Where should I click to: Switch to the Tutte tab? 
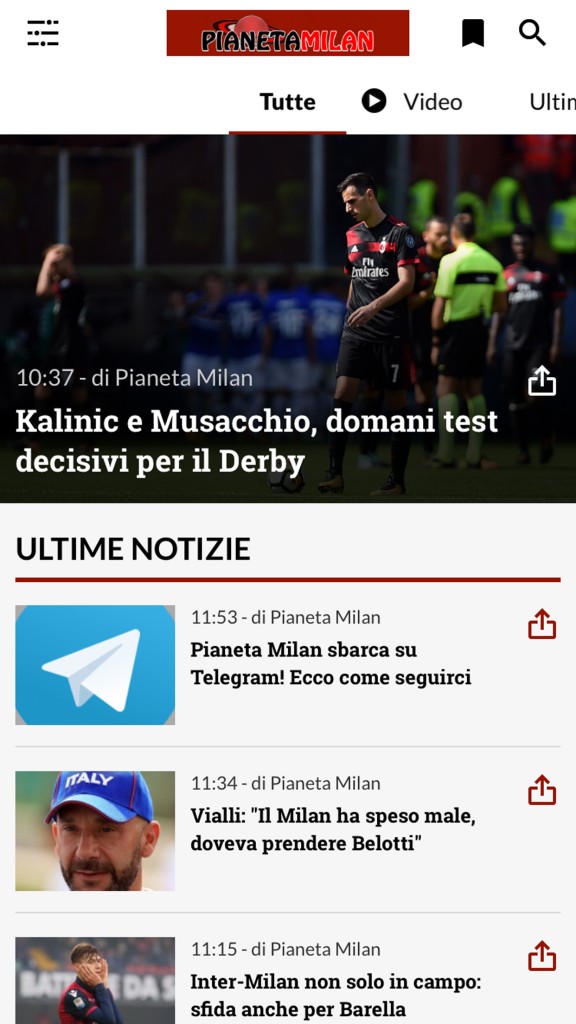(x=287, y=102)
